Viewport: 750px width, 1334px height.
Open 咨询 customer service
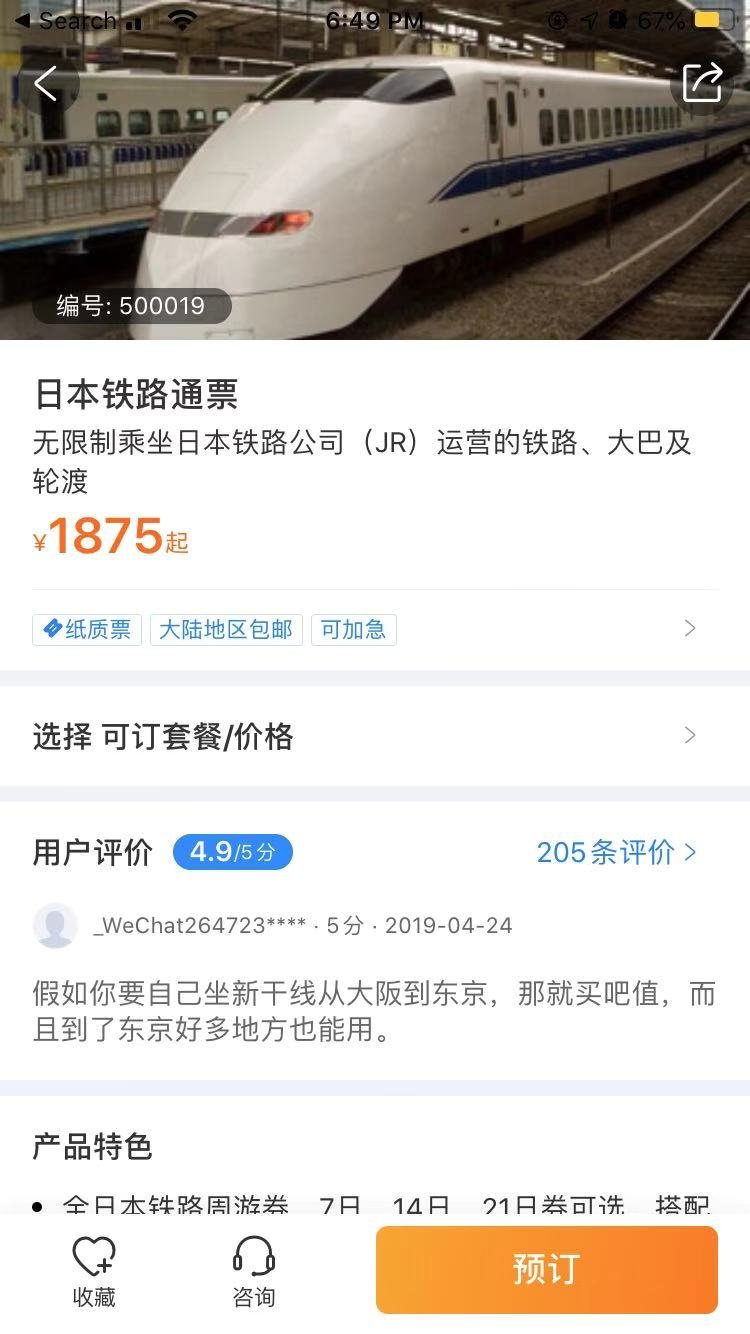pos(253,1270)
